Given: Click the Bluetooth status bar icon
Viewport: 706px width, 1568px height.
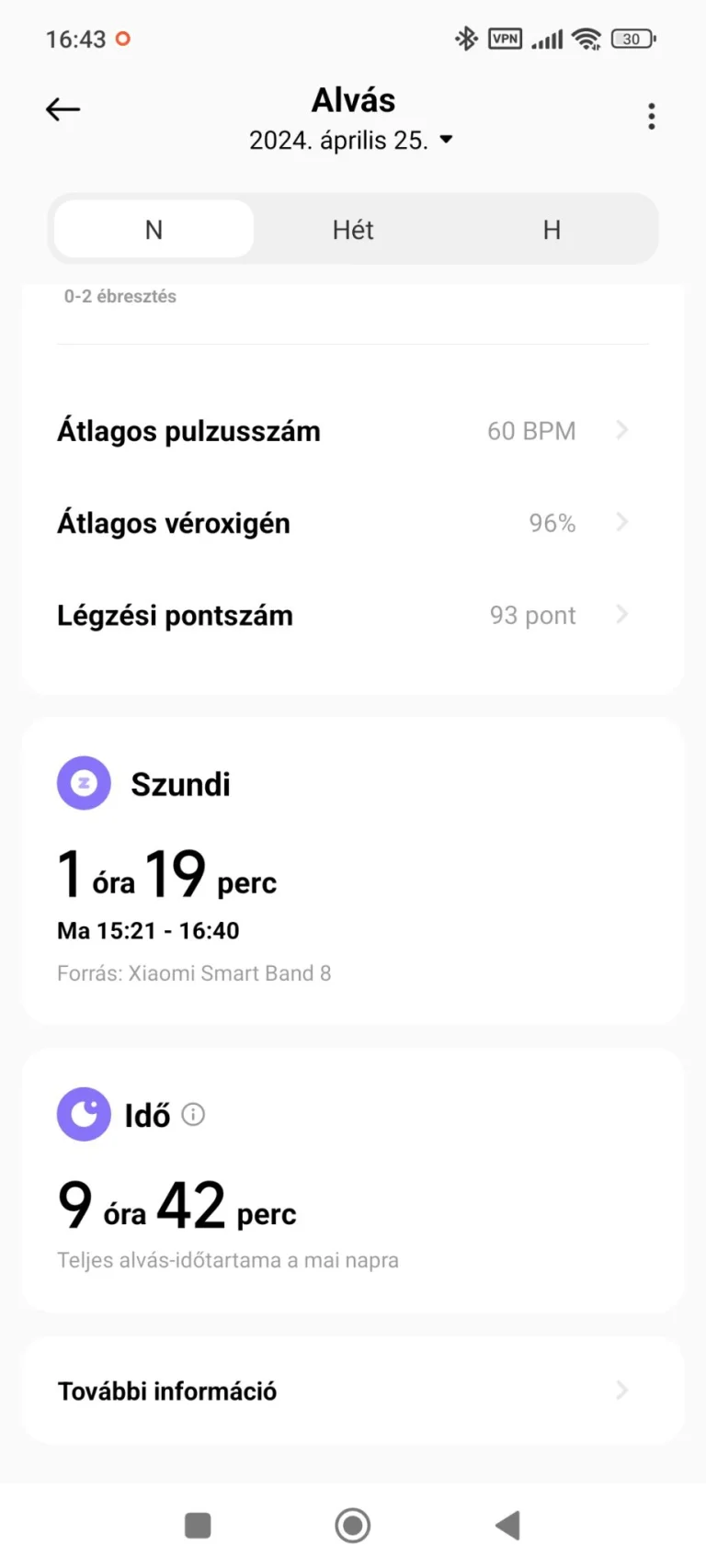Looking at the screenshot, I should click(x=465, y=39).
